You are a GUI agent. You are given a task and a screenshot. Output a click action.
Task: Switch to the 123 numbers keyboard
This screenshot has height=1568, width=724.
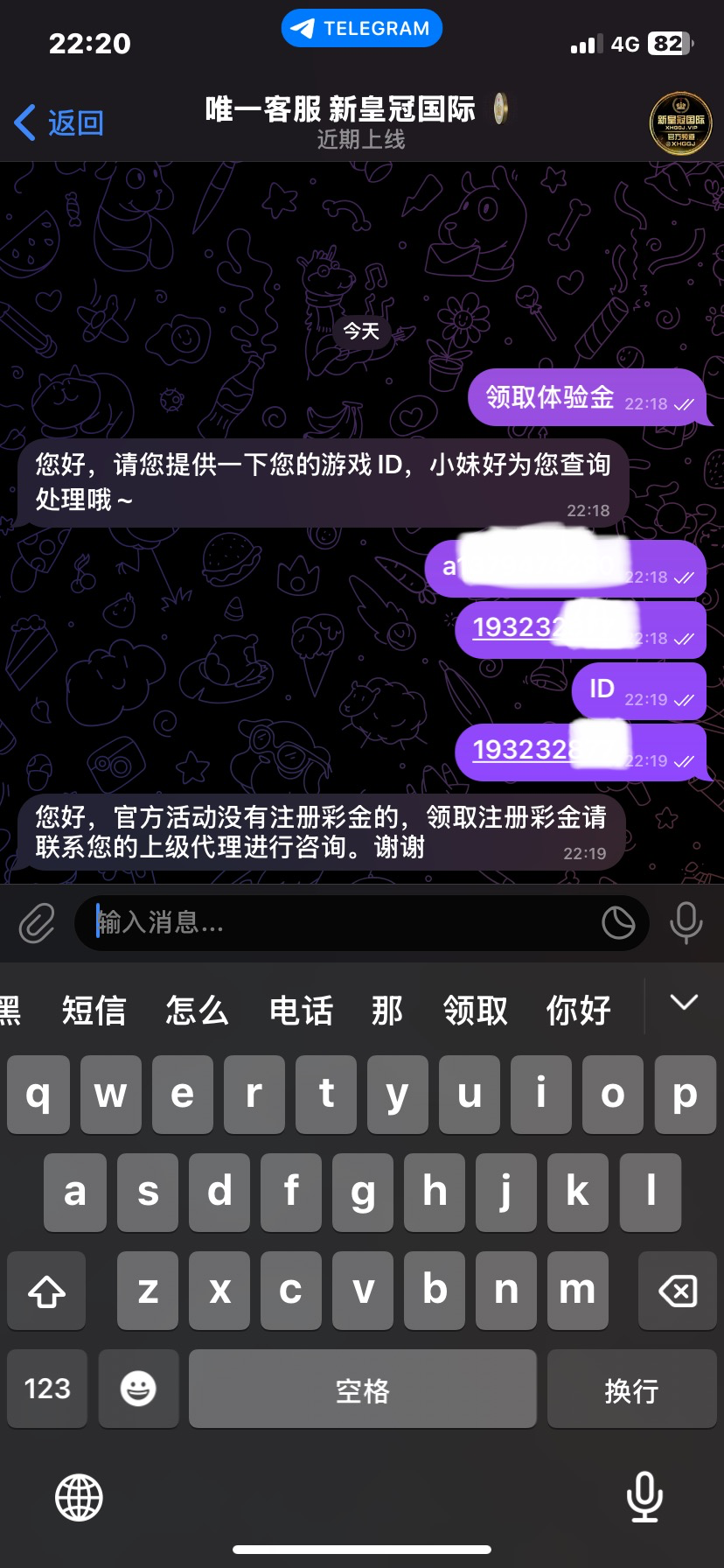[x=47, y=1389]
